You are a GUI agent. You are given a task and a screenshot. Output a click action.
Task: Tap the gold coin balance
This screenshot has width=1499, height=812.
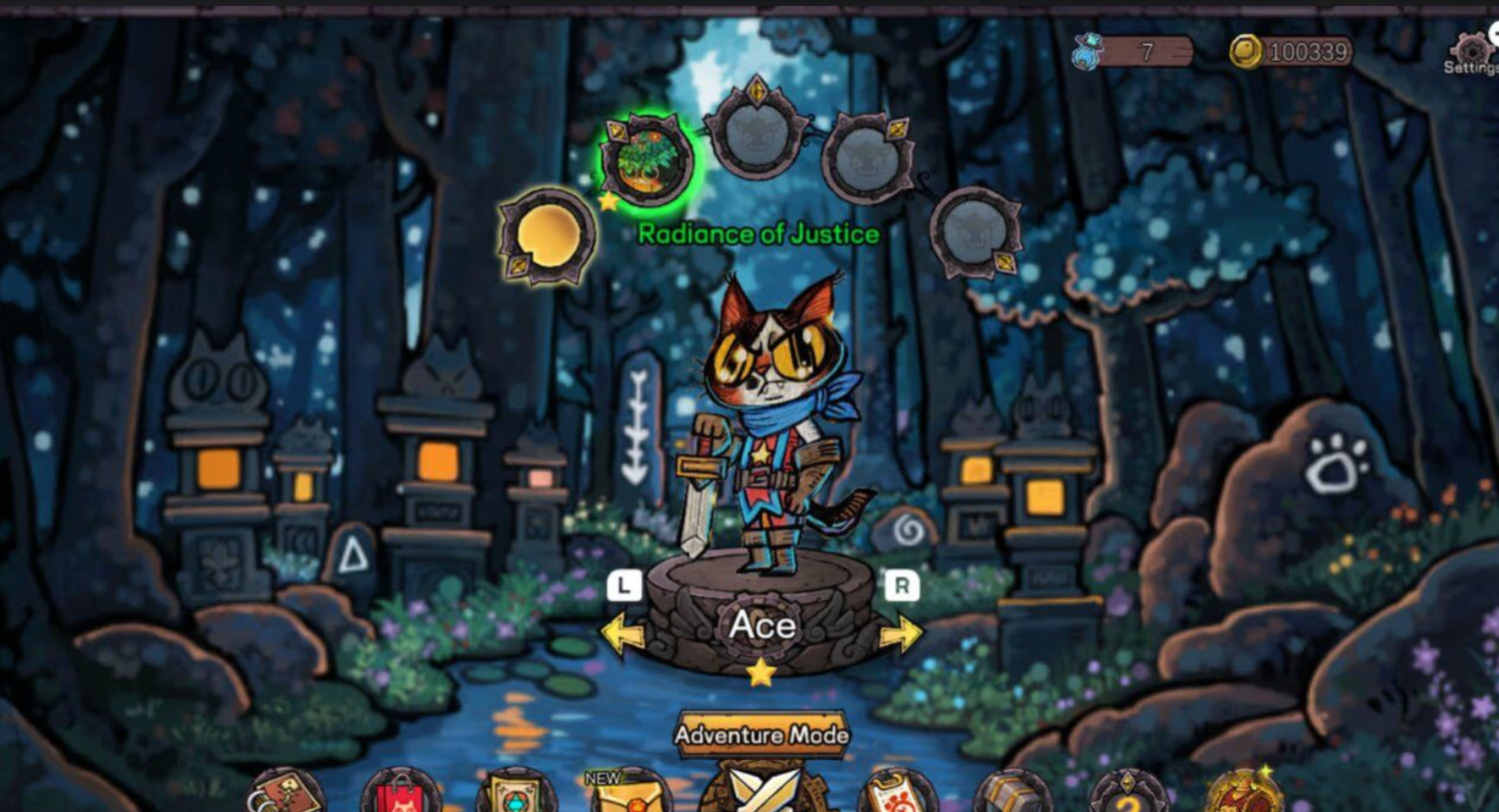click(x=1290, y=51)
